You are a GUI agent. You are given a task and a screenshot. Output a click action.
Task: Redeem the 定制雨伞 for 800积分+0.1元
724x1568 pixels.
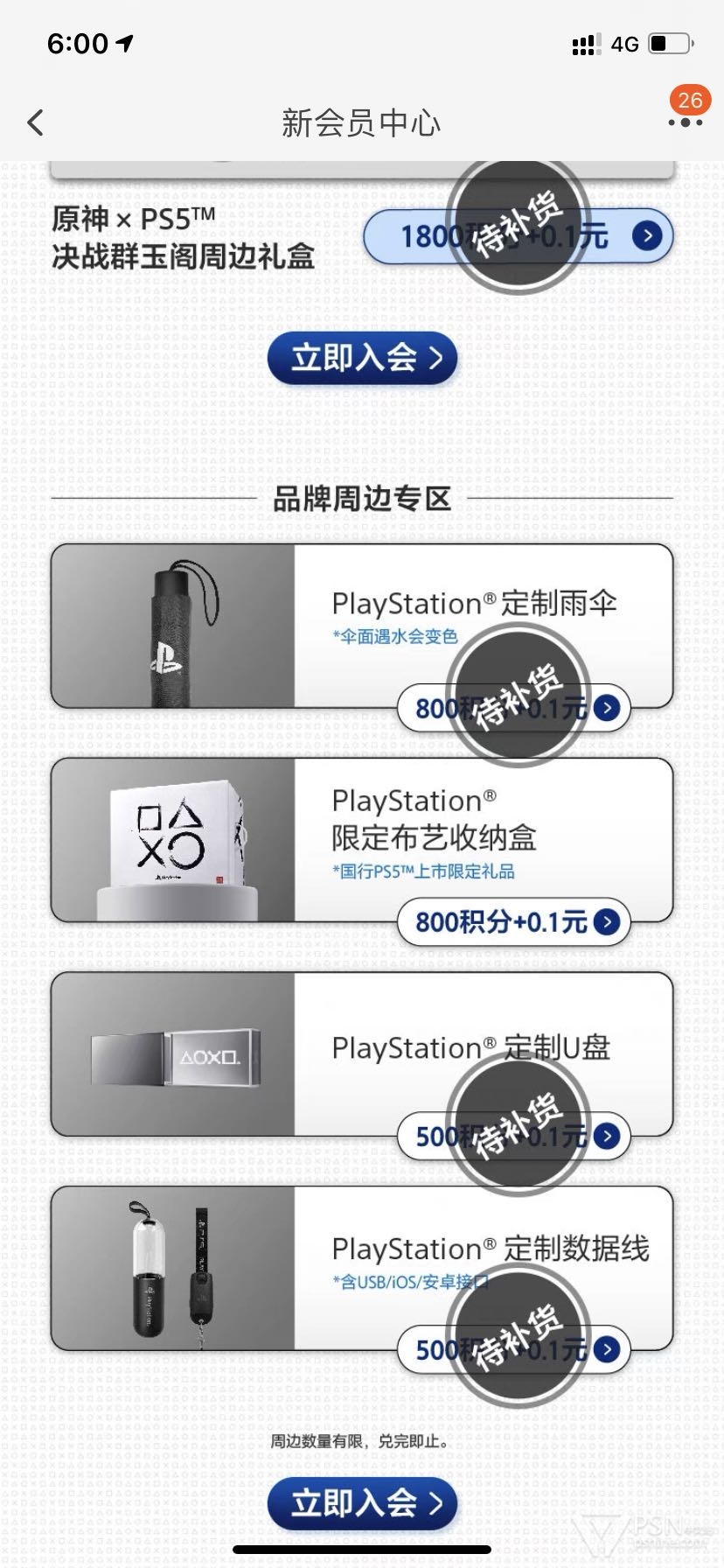pyautogui.click(x=514, y=708)
